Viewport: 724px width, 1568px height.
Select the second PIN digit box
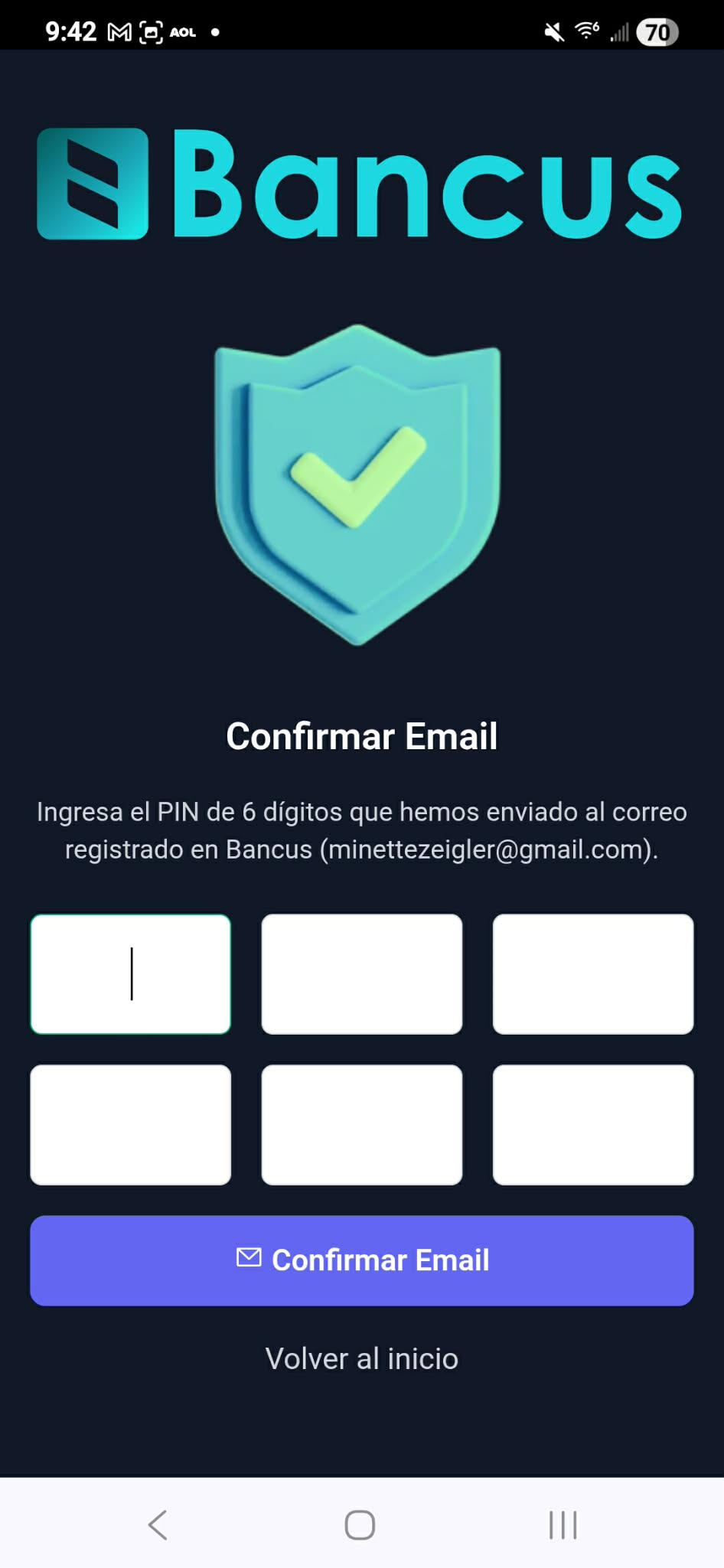pos(362,973)
